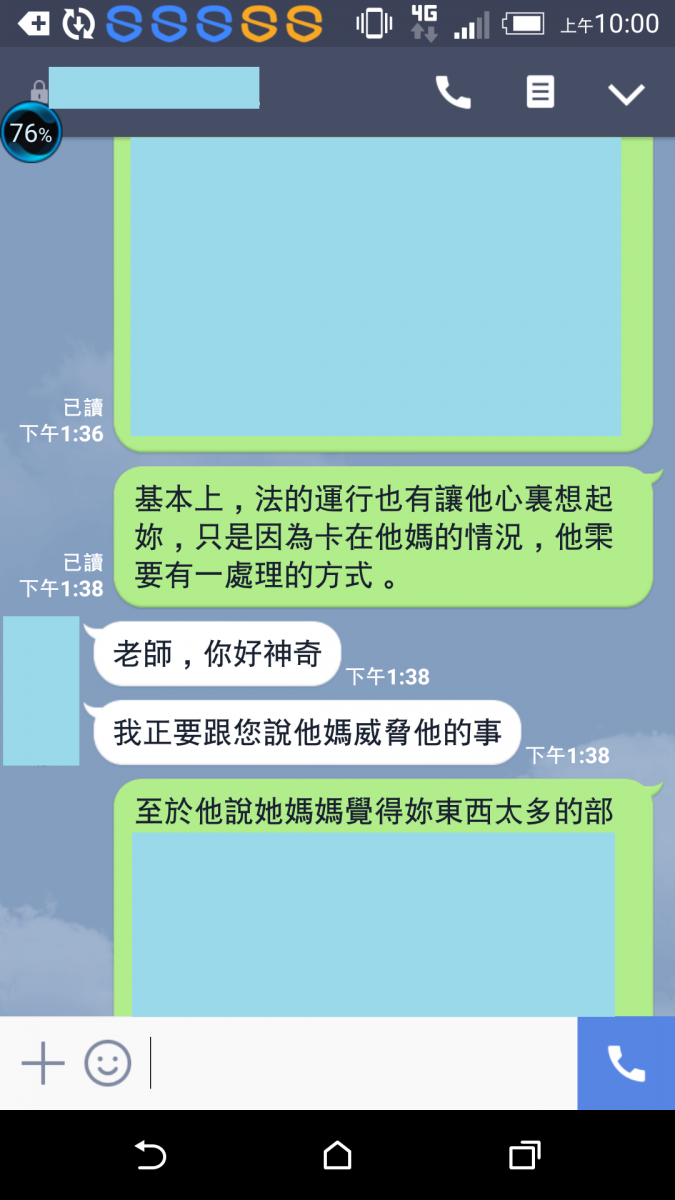675x1200 pixels.
Task: Tap the blue call button beside input
Action: (626, 1063)
